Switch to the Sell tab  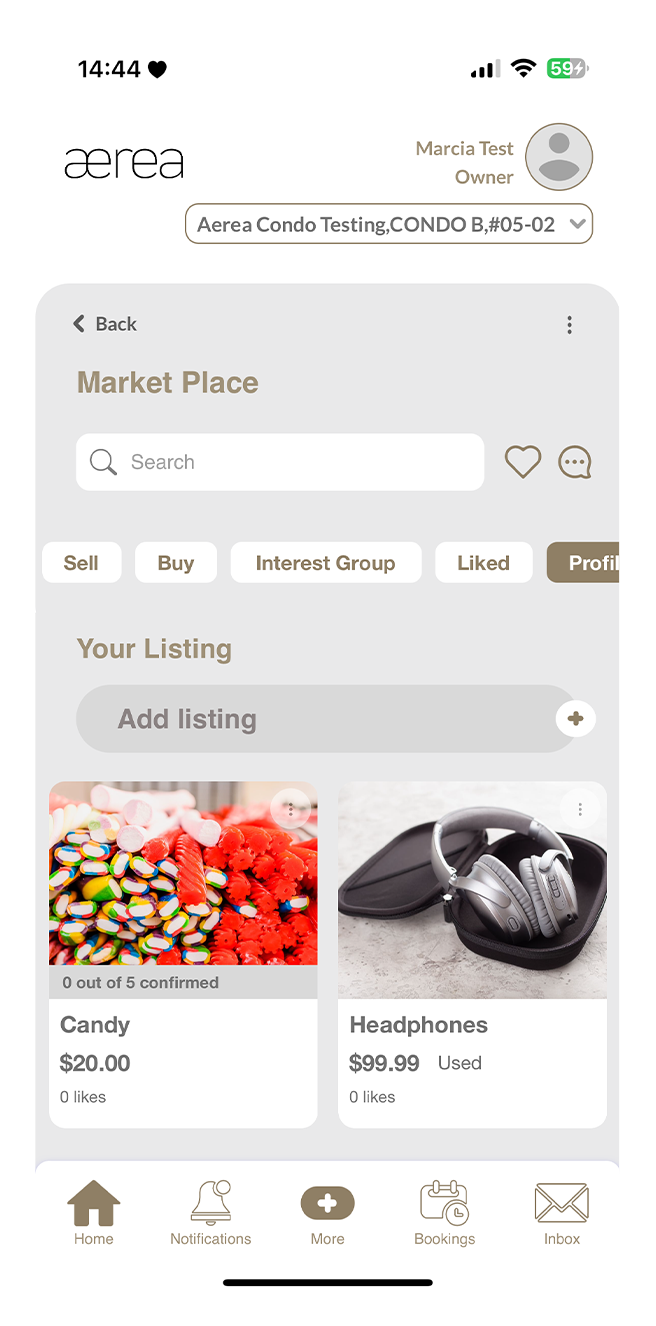tap(81, 563)
